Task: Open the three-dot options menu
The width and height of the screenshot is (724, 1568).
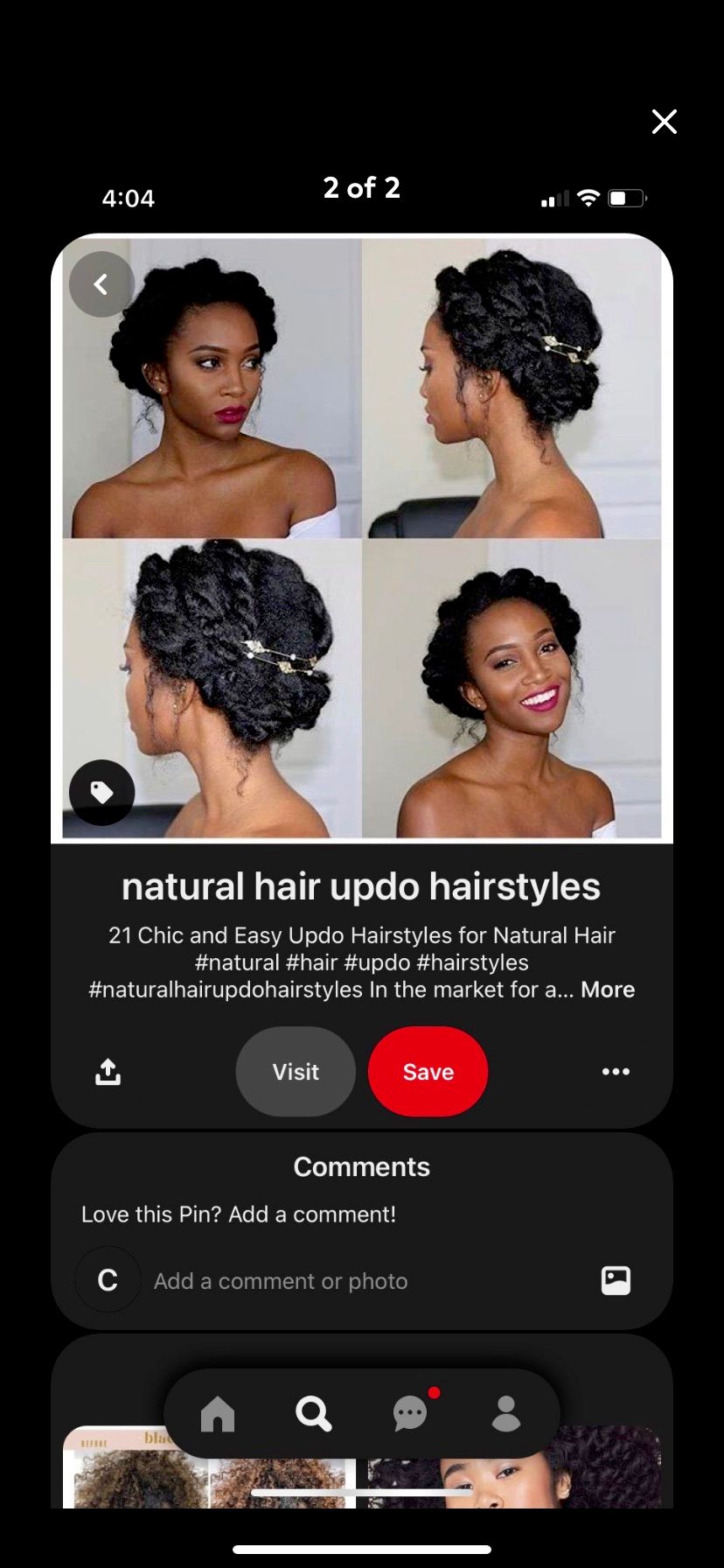Action: click(x=616, y=1072)
